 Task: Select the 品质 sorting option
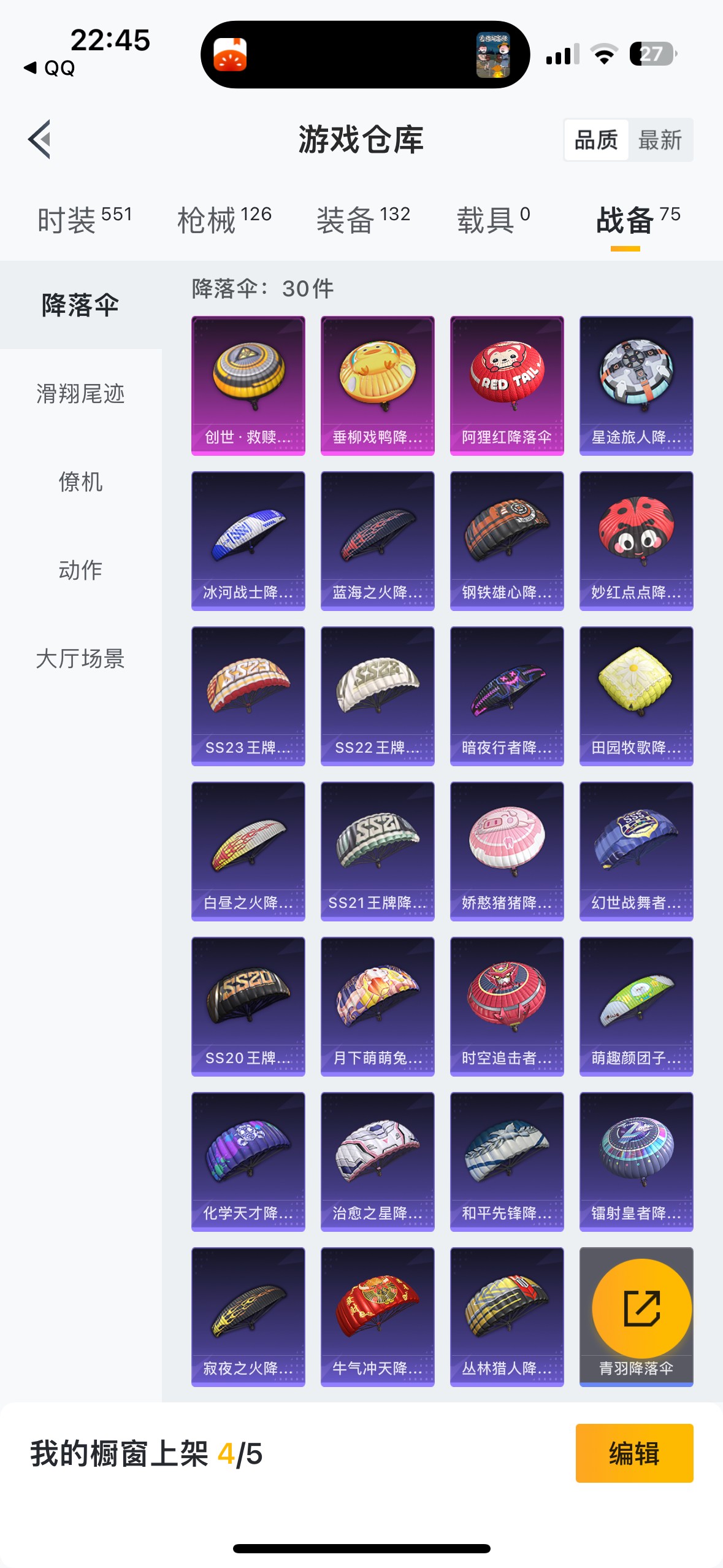pyautogui.click(x=596, y=140)
